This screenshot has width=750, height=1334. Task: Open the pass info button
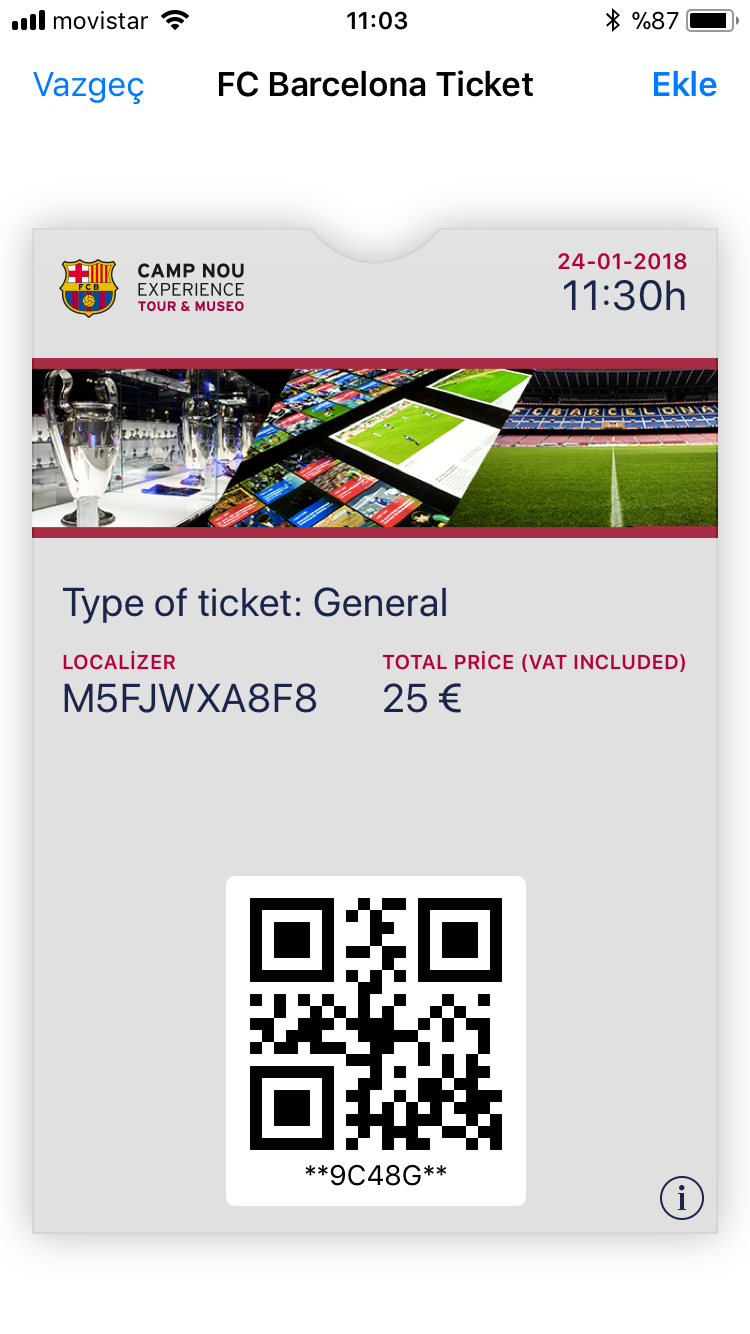coord(682,1197)
